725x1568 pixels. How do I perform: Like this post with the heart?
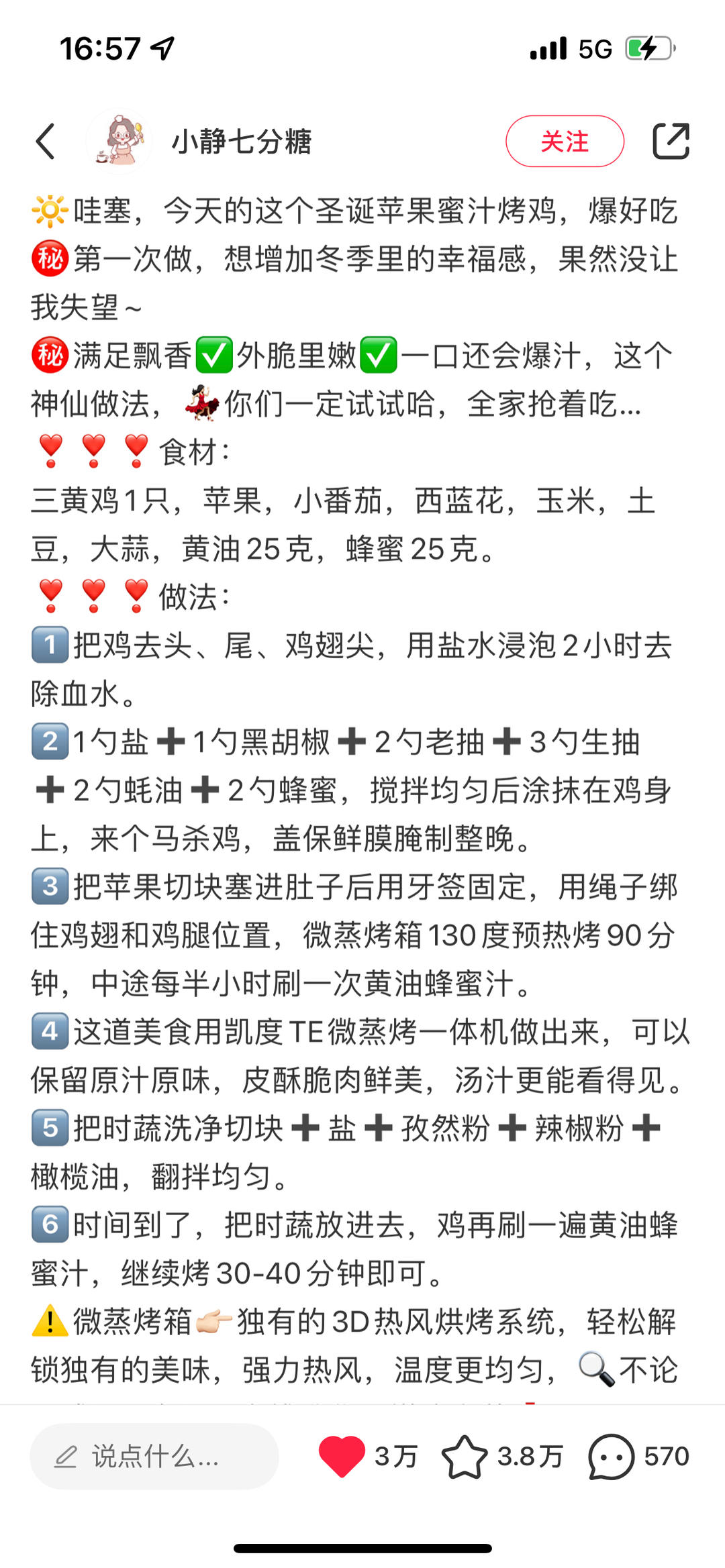pos(342,1457)
